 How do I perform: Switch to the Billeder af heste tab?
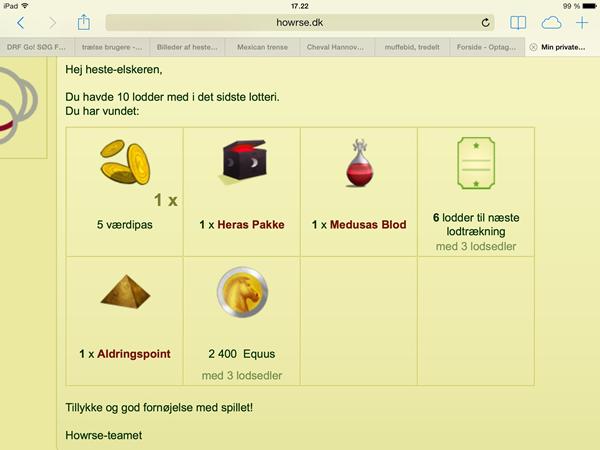click(x=186, y=47)
